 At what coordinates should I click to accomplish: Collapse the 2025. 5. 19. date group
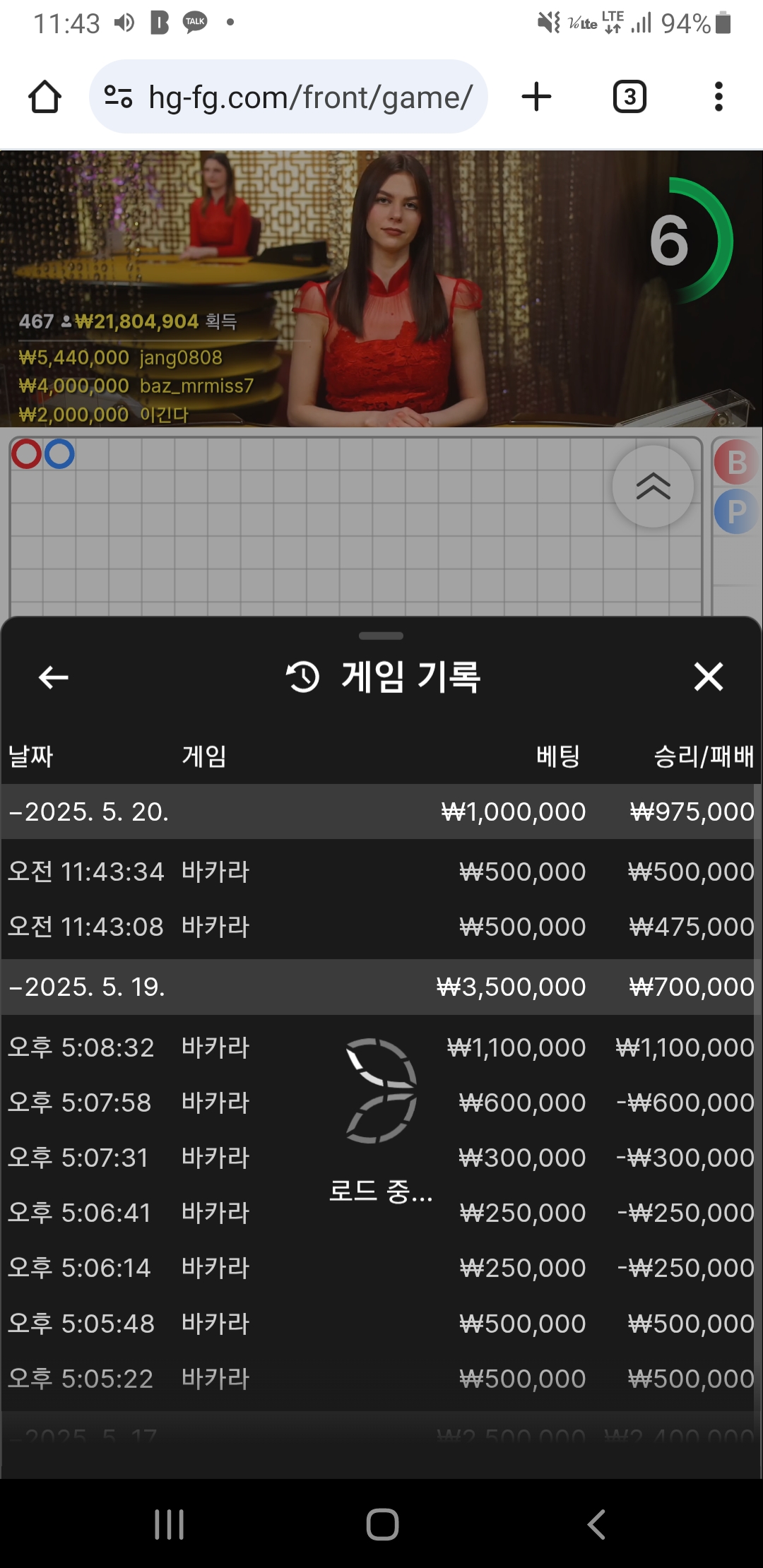coord(88,987)
